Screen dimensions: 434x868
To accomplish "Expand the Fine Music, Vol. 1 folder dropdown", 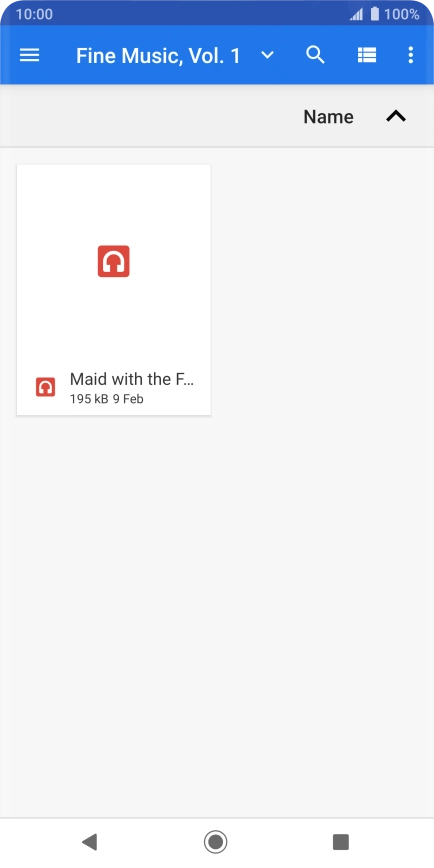I will click(267, 55).
